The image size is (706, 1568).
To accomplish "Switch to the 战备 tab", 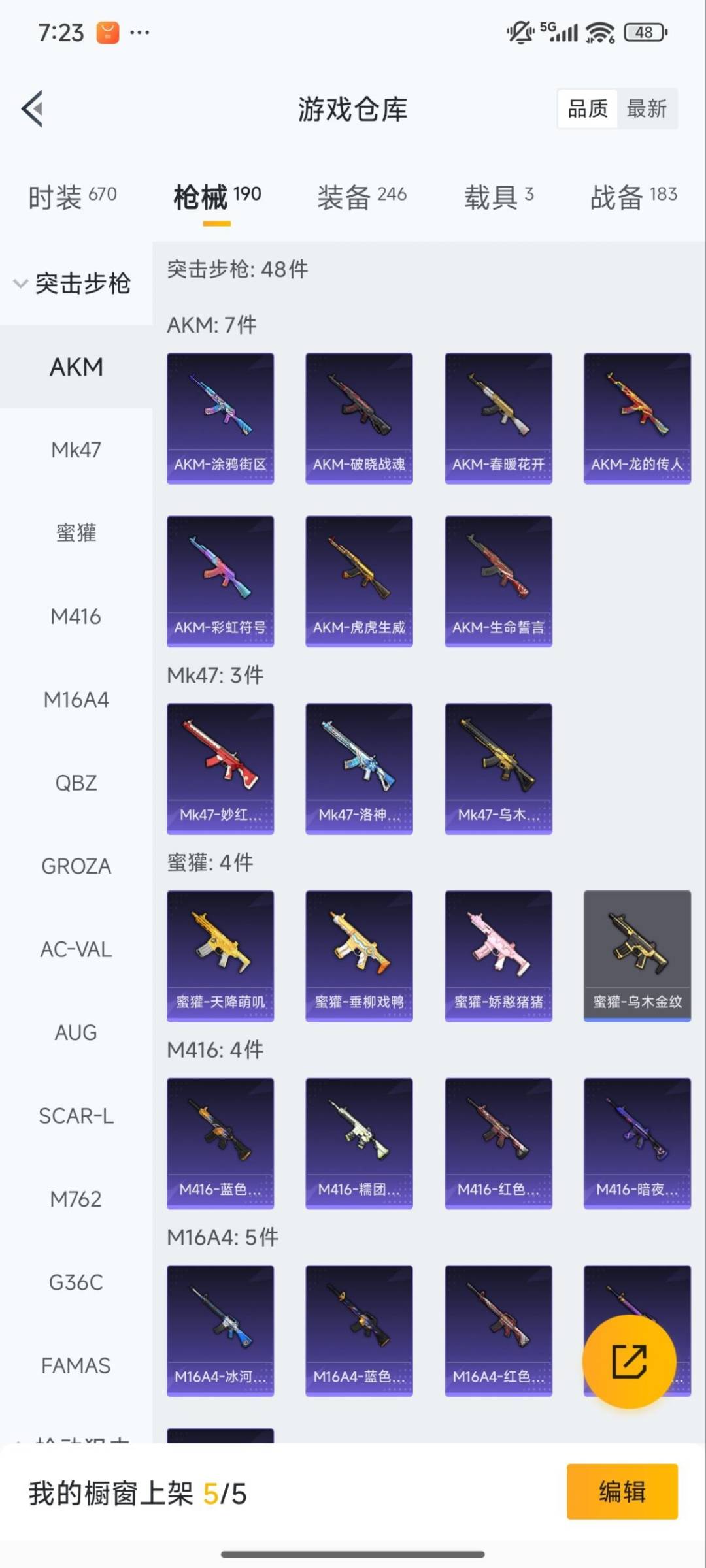I will click(x=633, y=196).
